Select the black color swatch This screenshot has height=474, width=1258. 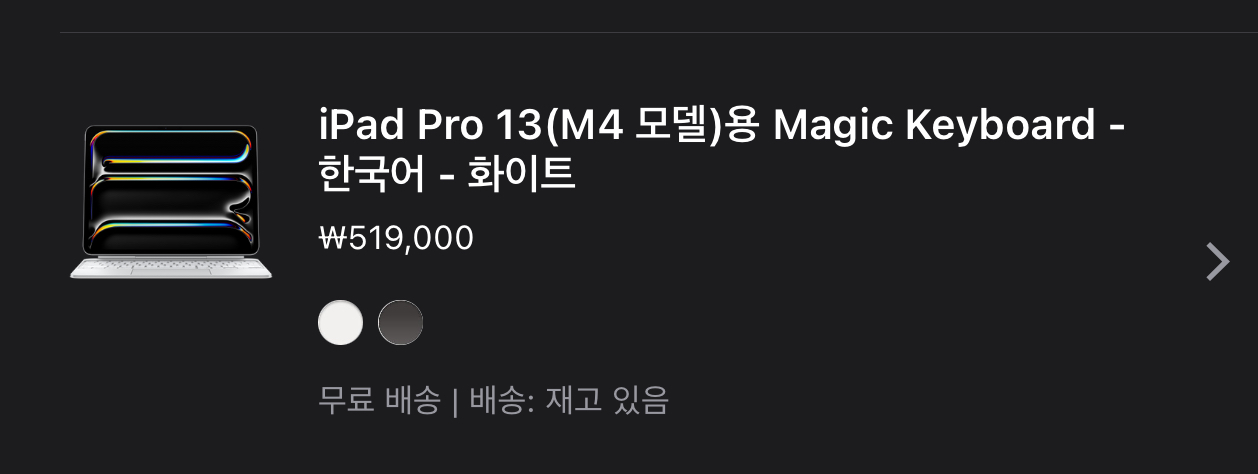point(400,323)
